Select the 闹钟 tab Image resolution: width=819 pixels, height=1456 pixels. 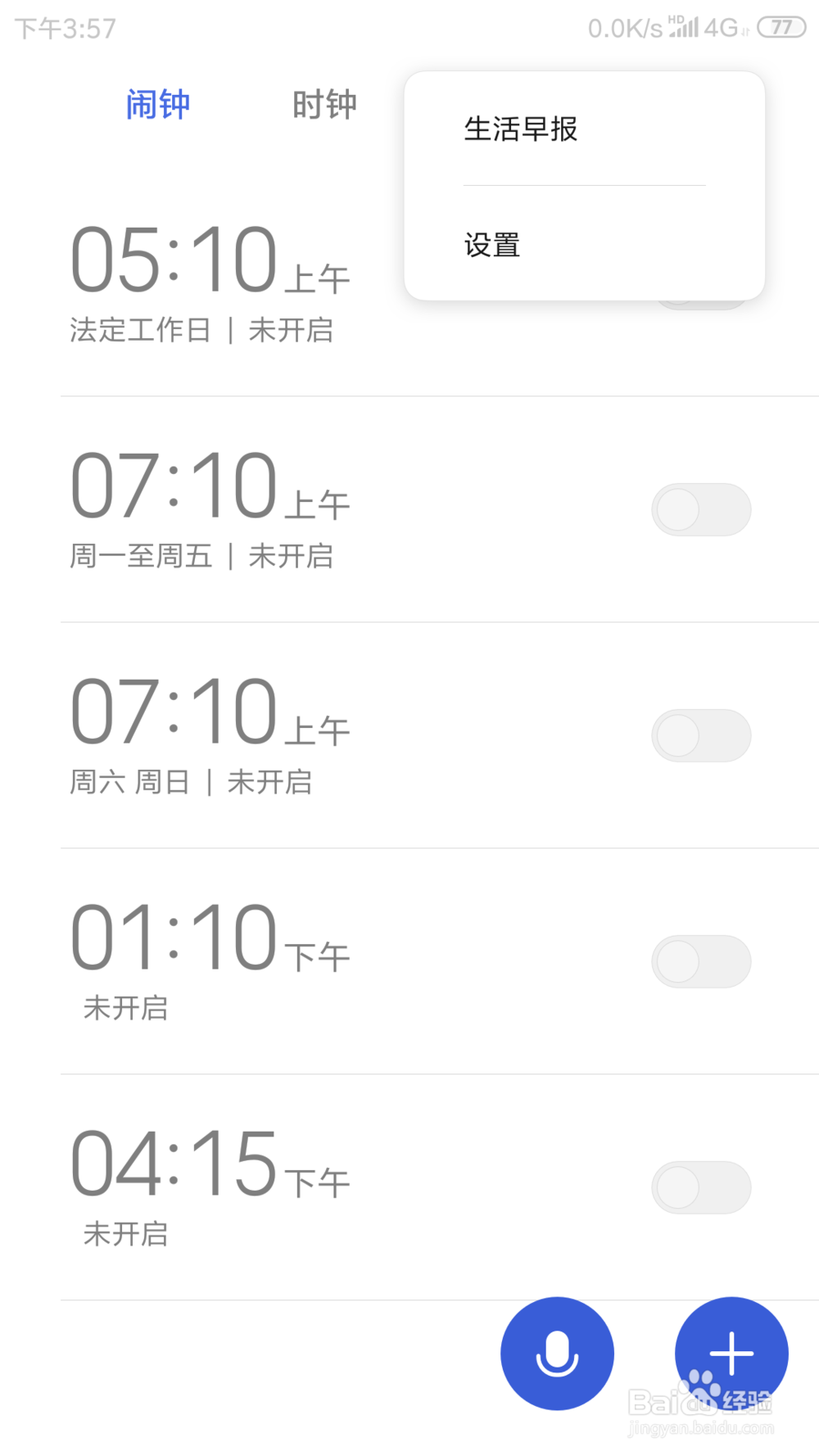pos(159,105)
